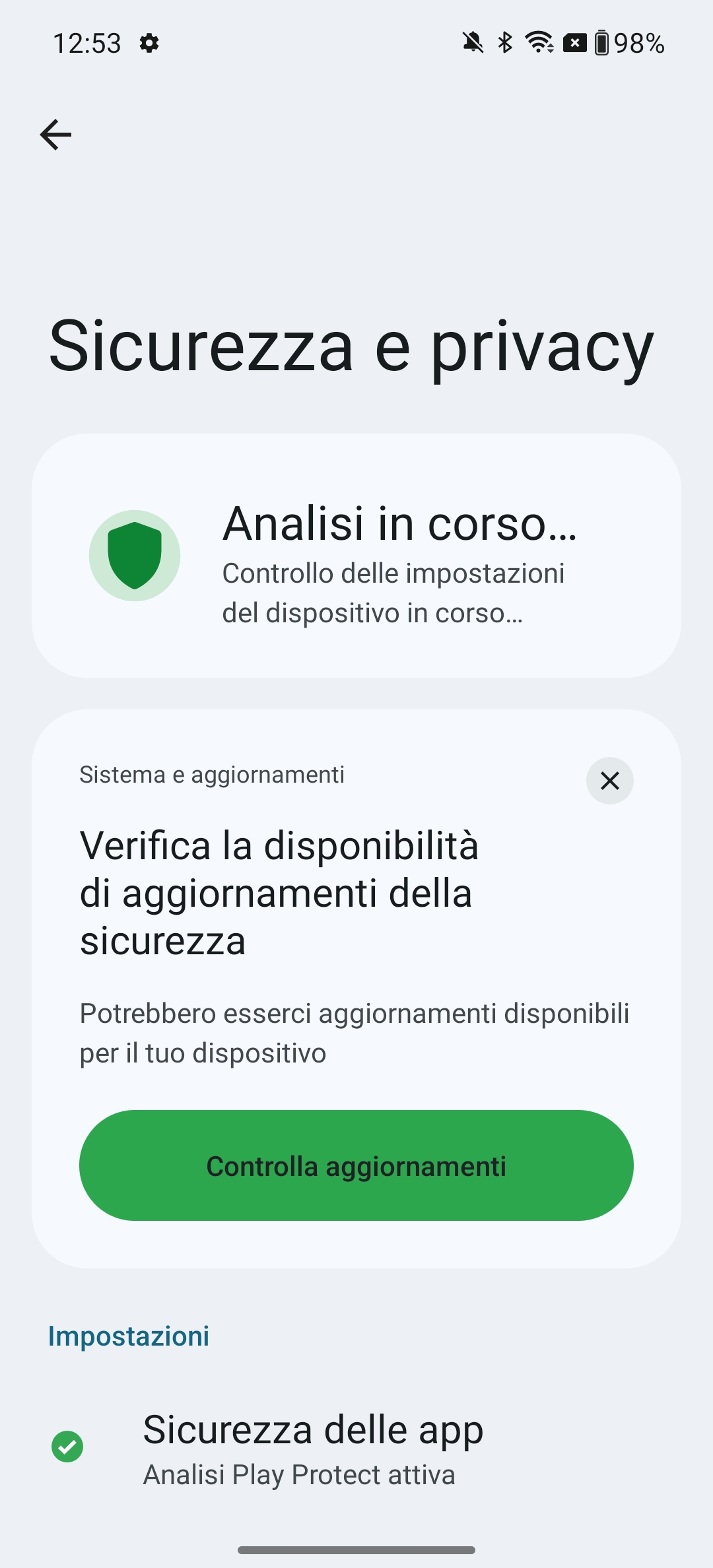Image resolution: width=713 pixels, height=1568 pixels.
Task: Open the Analisi in corso status card
Action: coord(356,556)
